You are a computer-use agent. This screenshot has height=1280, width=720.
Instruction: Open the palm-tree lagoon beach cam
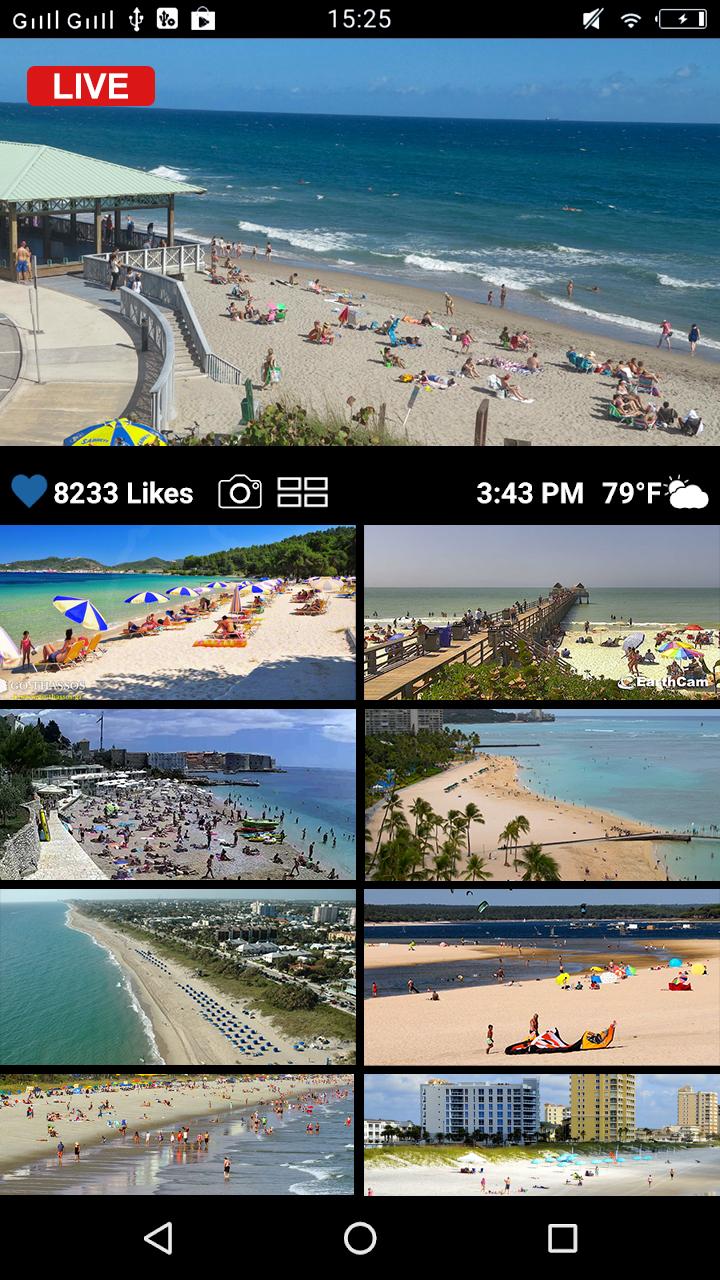point(540,790)
